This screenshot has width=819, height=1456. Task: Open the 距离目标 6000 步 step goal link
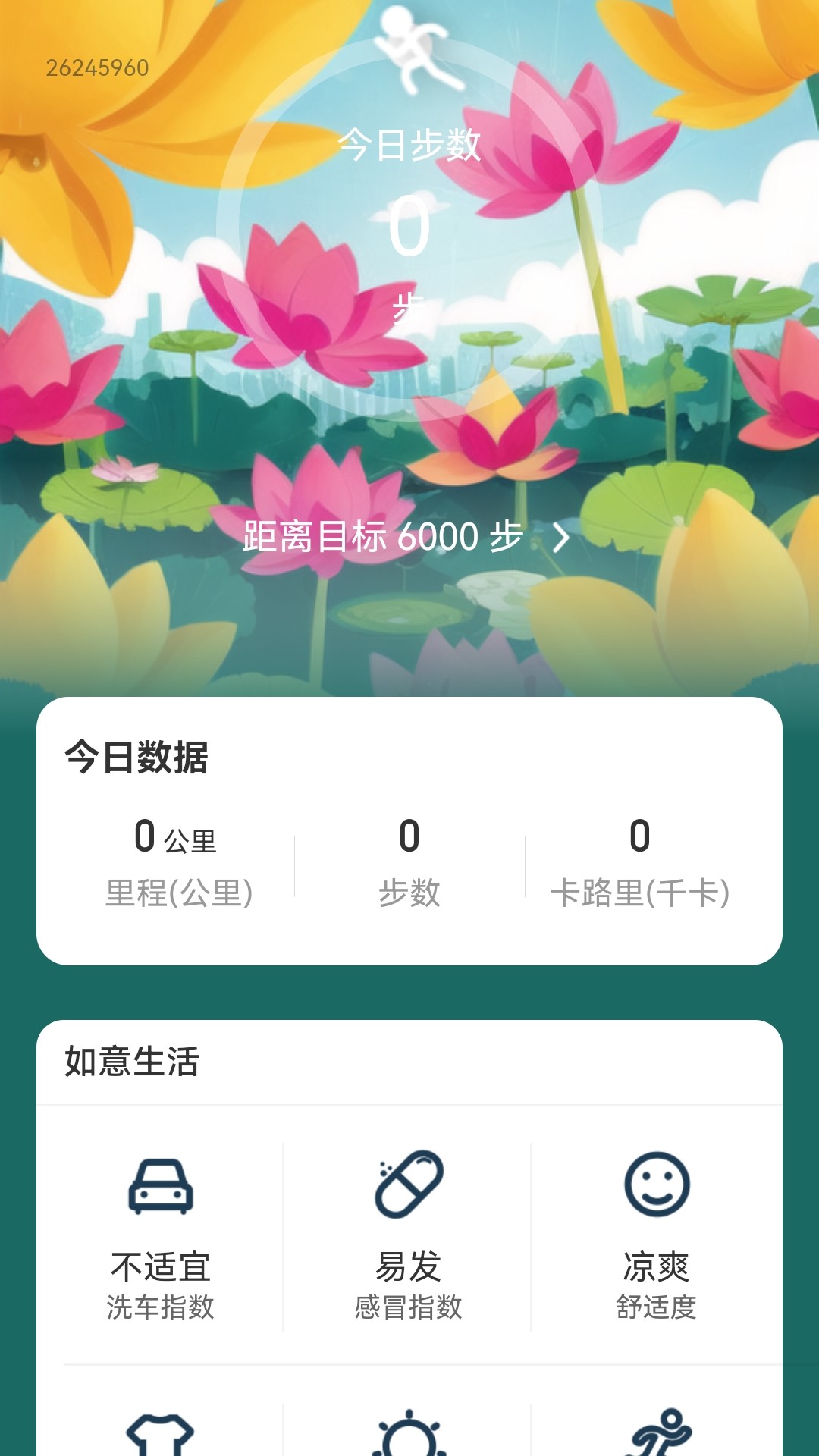(406, 537)
